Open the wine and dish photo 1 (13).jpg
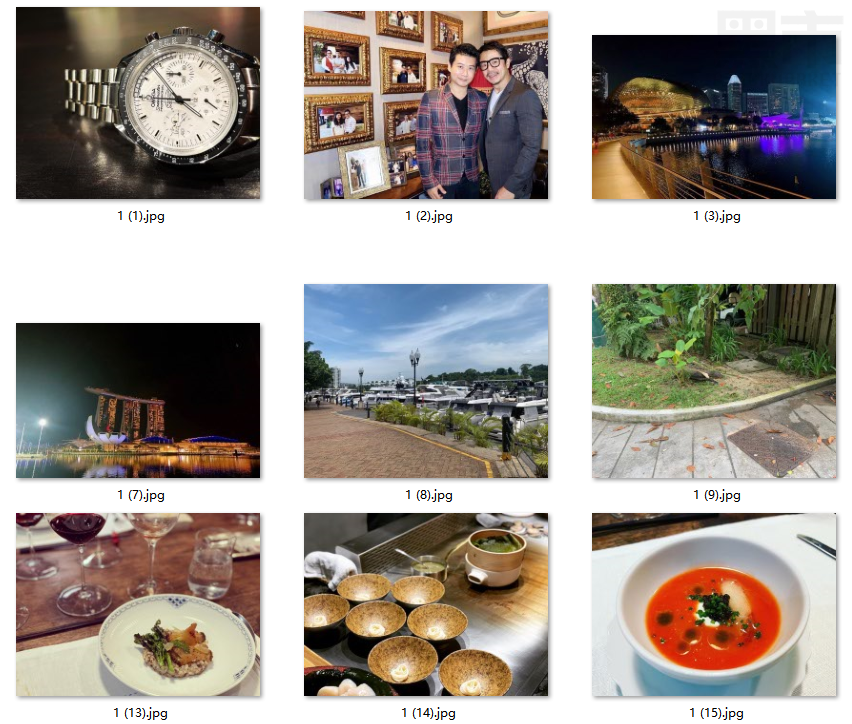This screenshot has height=724, width=852. tap(138, 605)
